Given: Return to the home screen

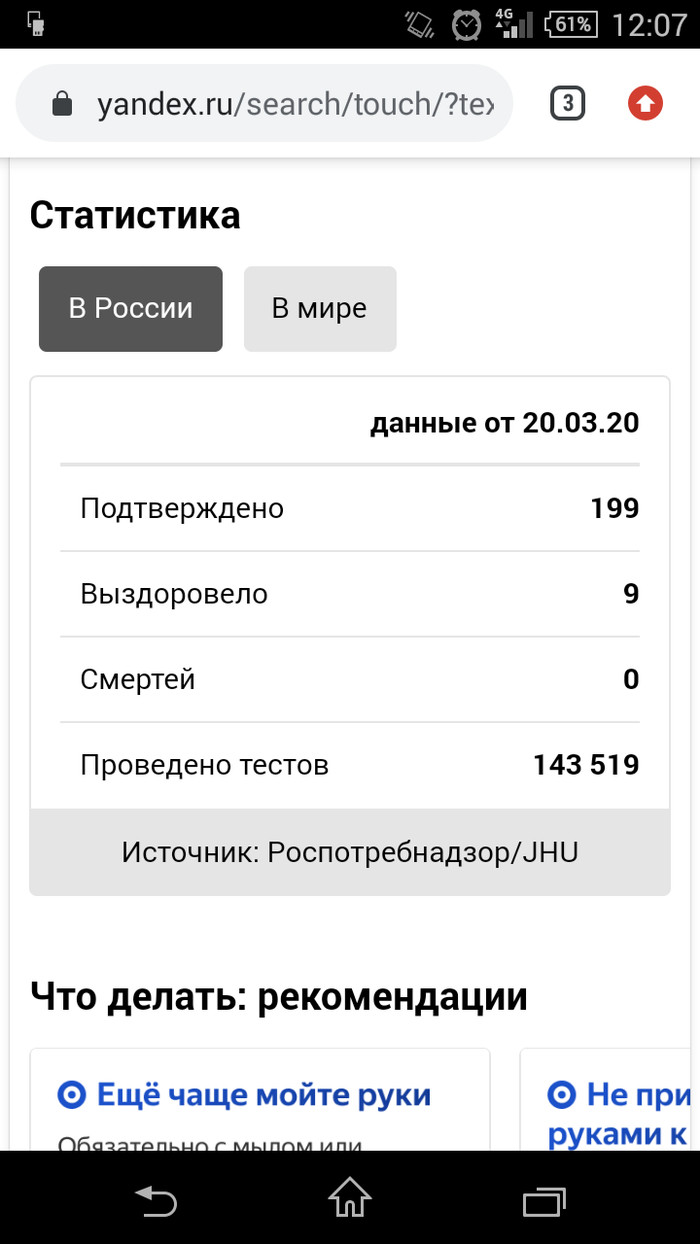Looking at the screenshot, I should (x=350, y=1198).
